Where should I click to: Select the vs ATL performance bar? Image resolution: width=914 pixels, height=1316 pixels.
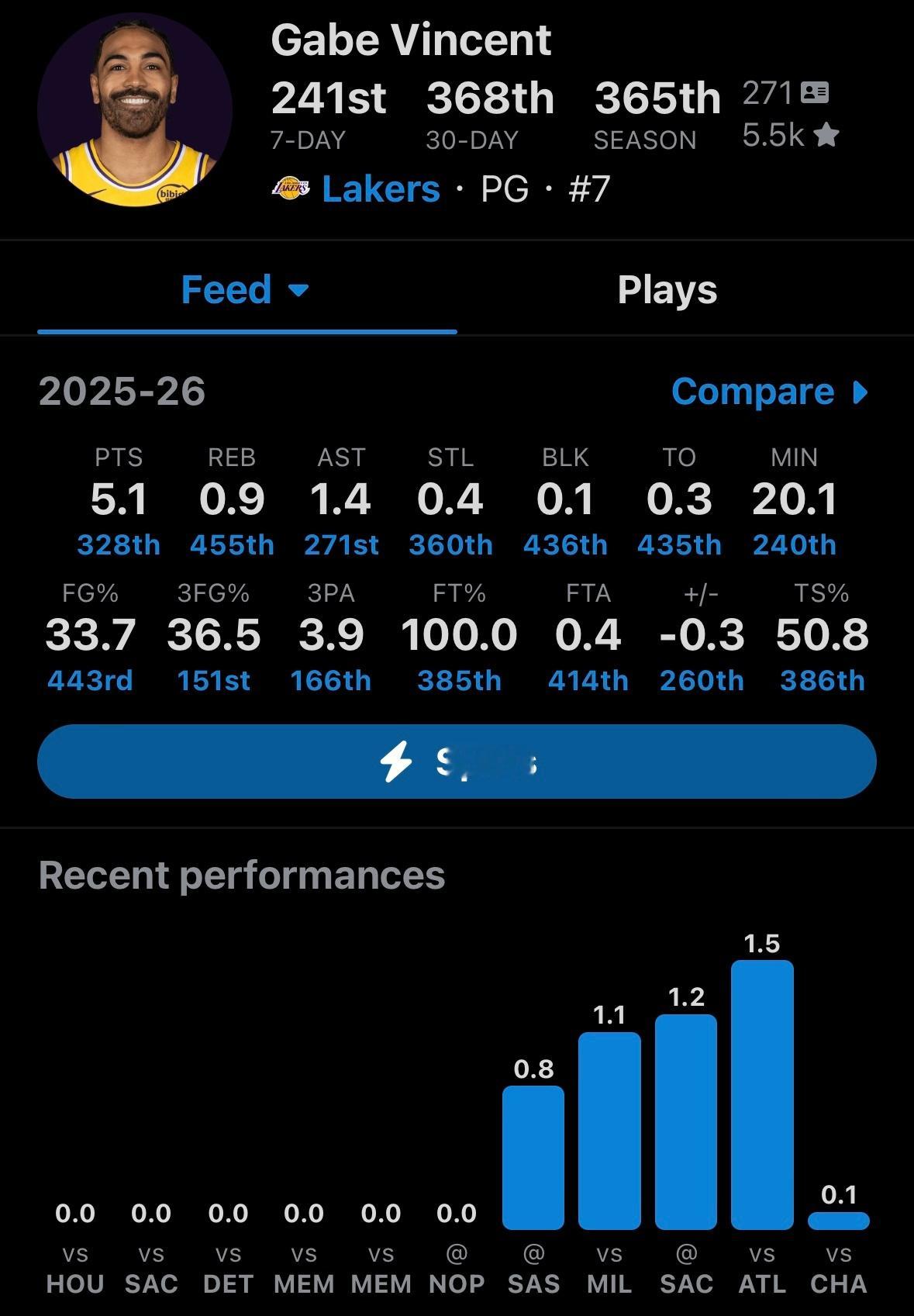pyautogui.click(x=762, y=1094)
